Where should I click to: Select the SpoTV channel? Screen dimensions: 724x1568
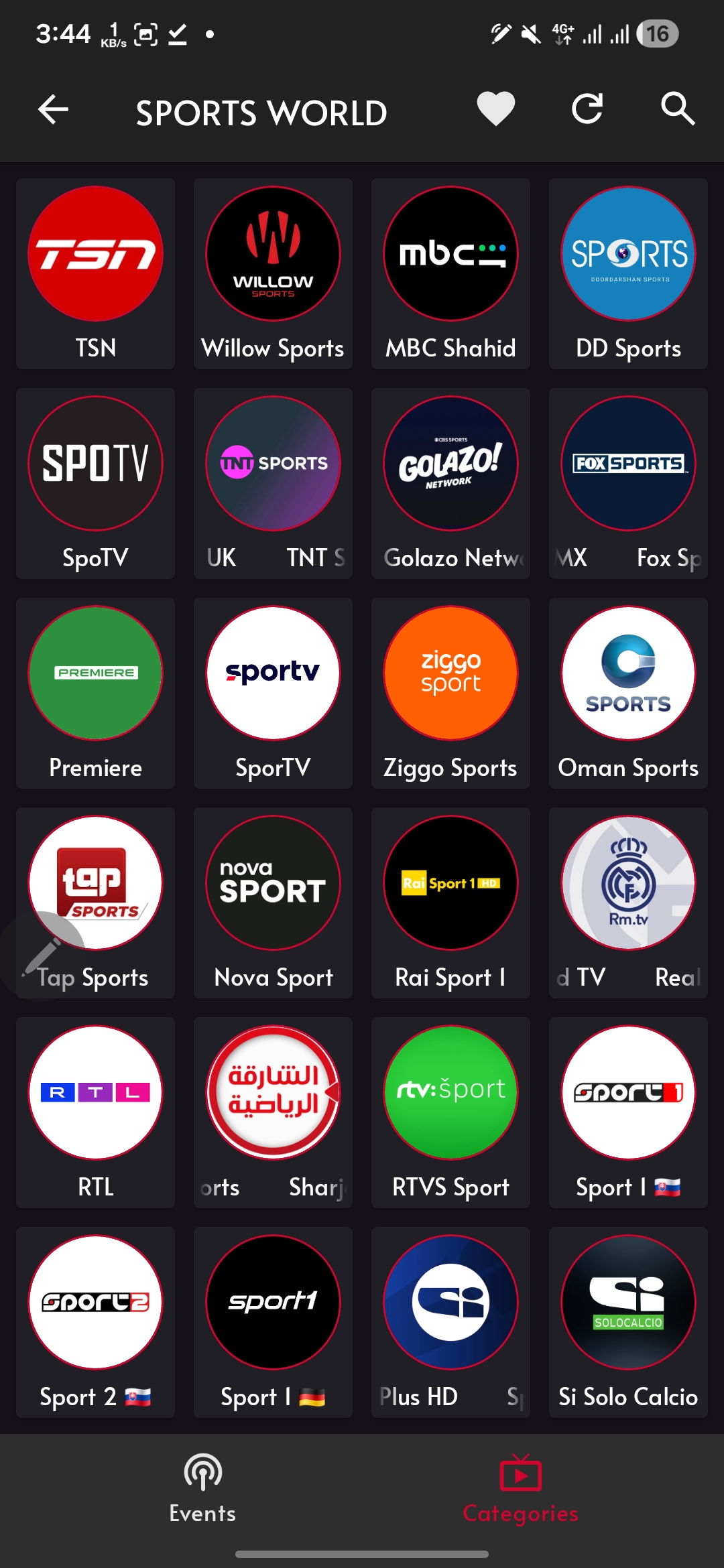tap(95, 482)
